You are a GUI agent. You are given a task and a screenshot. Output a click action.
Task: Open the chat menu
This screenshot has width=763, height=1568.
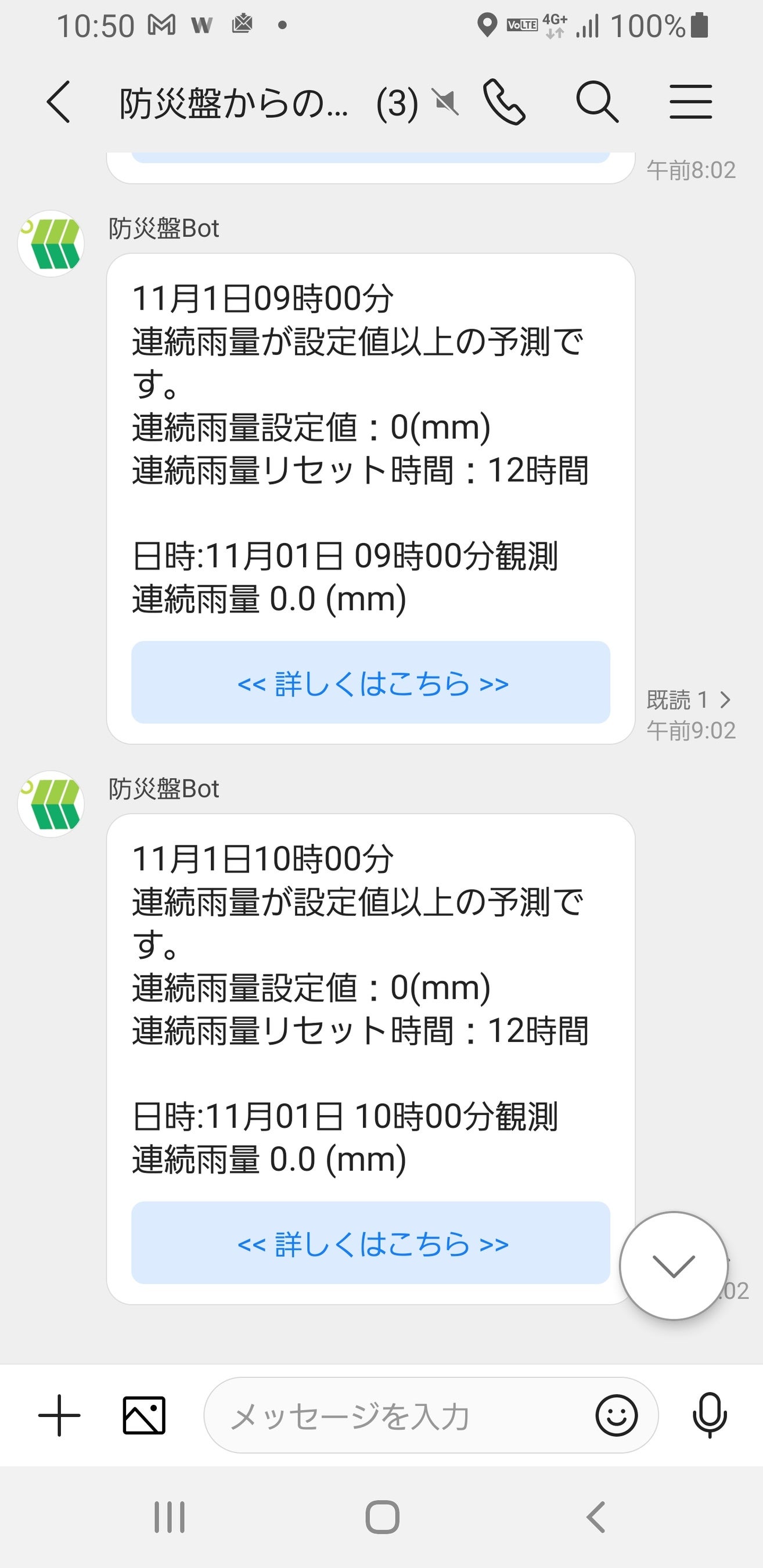click(x=690, y=102)
